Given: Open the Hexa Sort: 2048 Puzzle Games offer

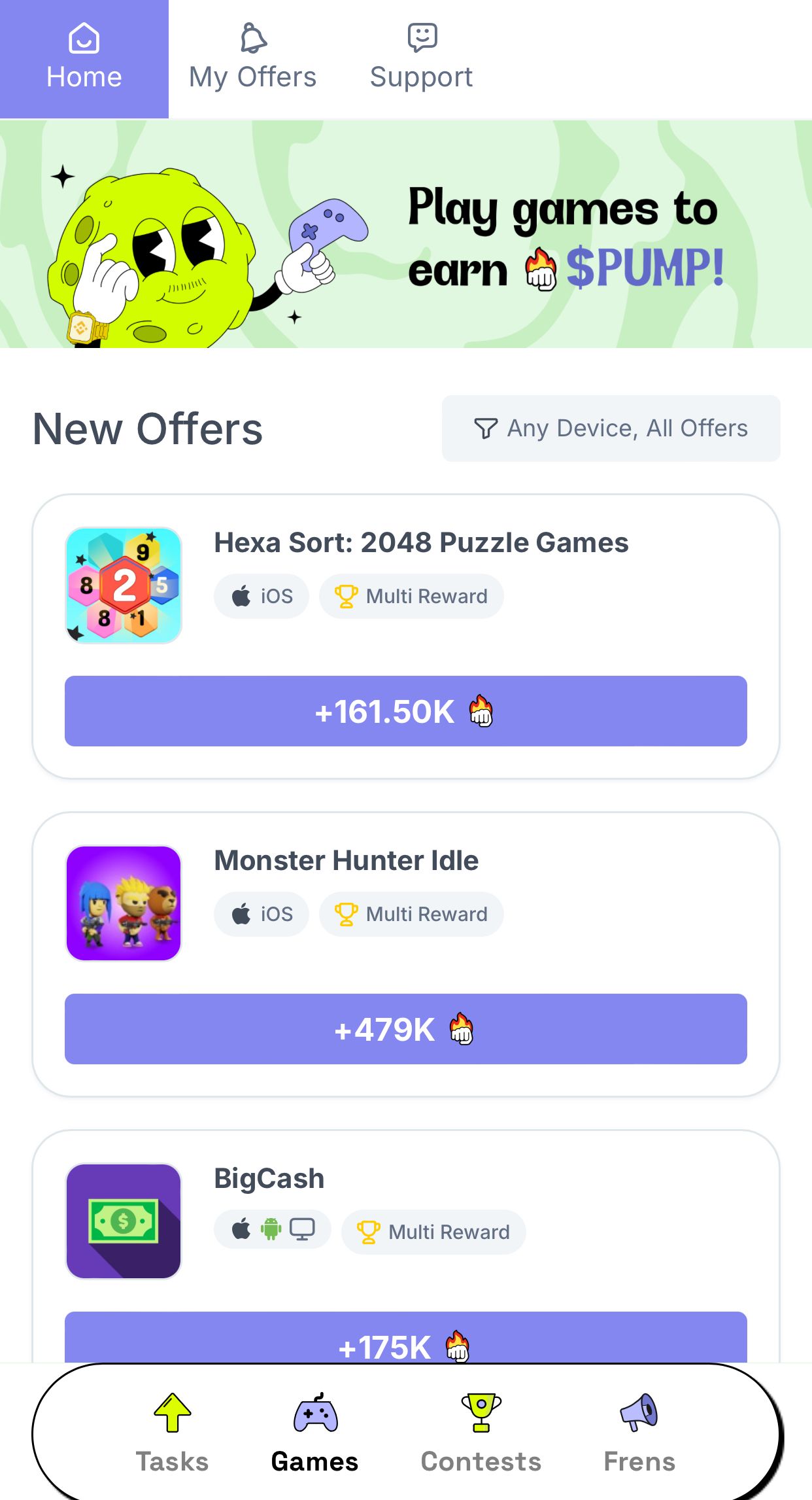Looking at the screenshot, I should tap(421, 543).
